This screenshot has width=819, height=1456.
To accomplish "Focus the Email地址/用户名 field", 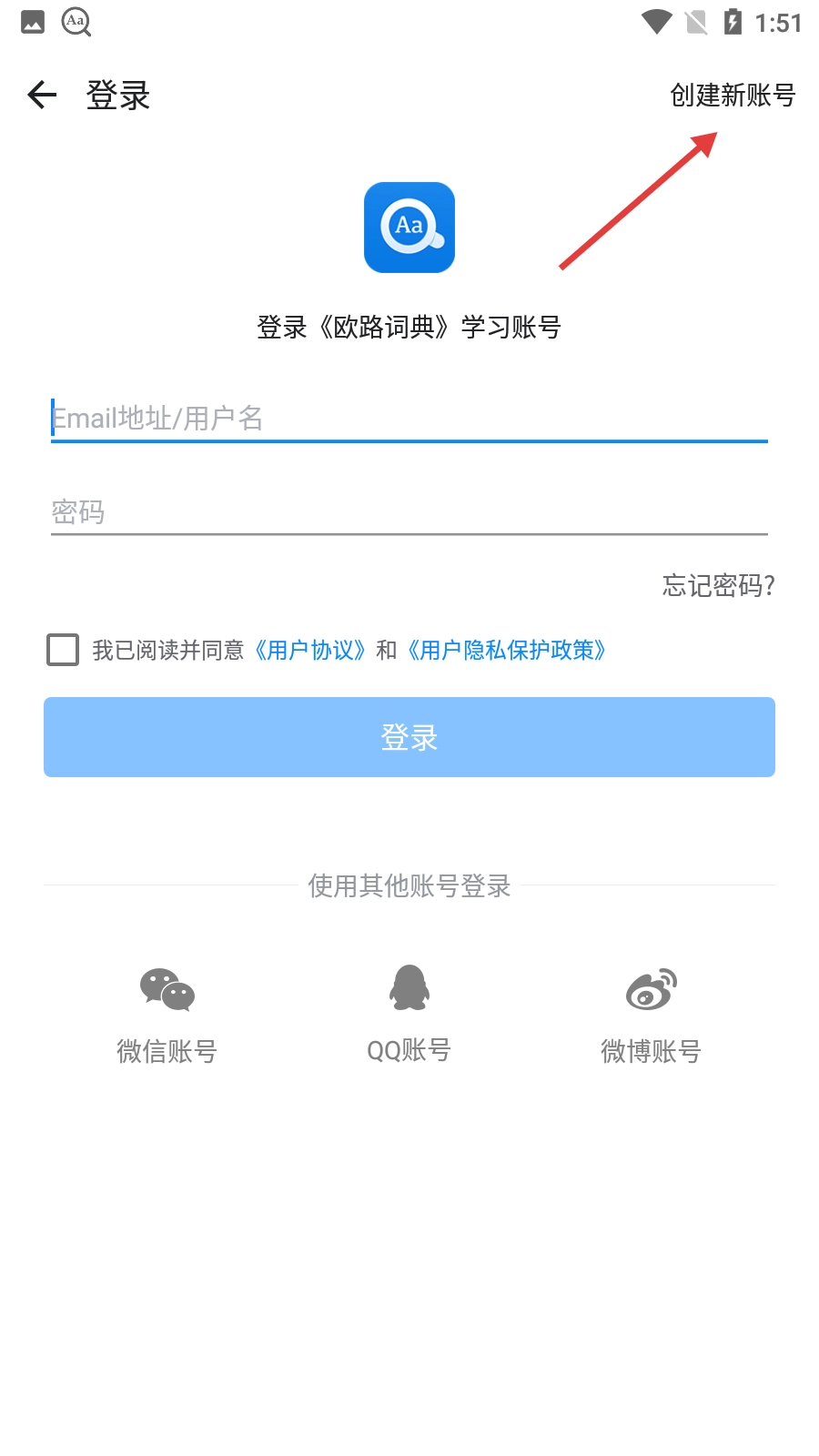I will 409,419.
